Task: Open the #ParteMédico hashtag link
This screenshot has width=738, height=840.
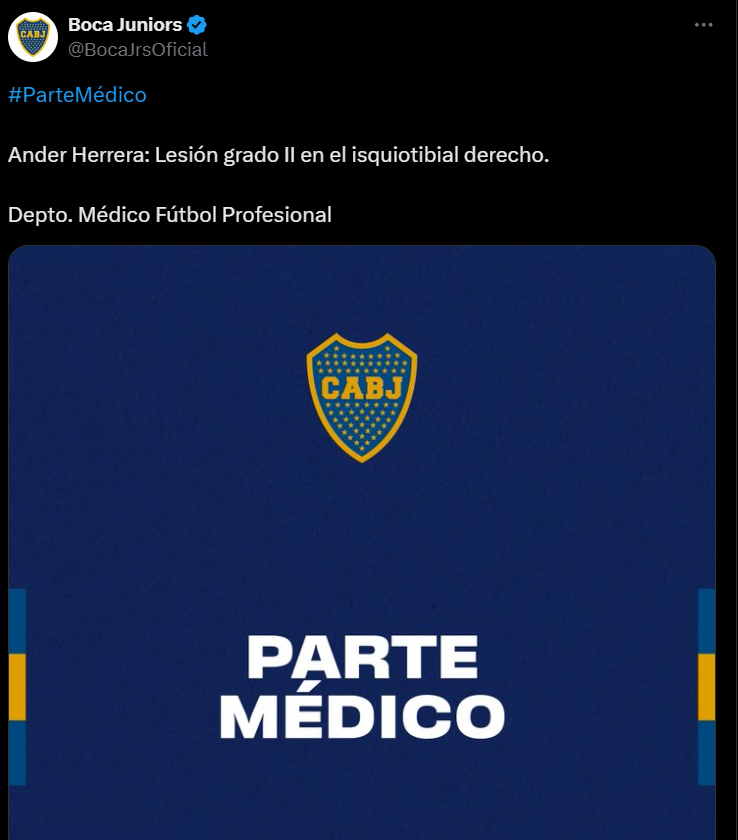Action: click(x=77, y=95)
